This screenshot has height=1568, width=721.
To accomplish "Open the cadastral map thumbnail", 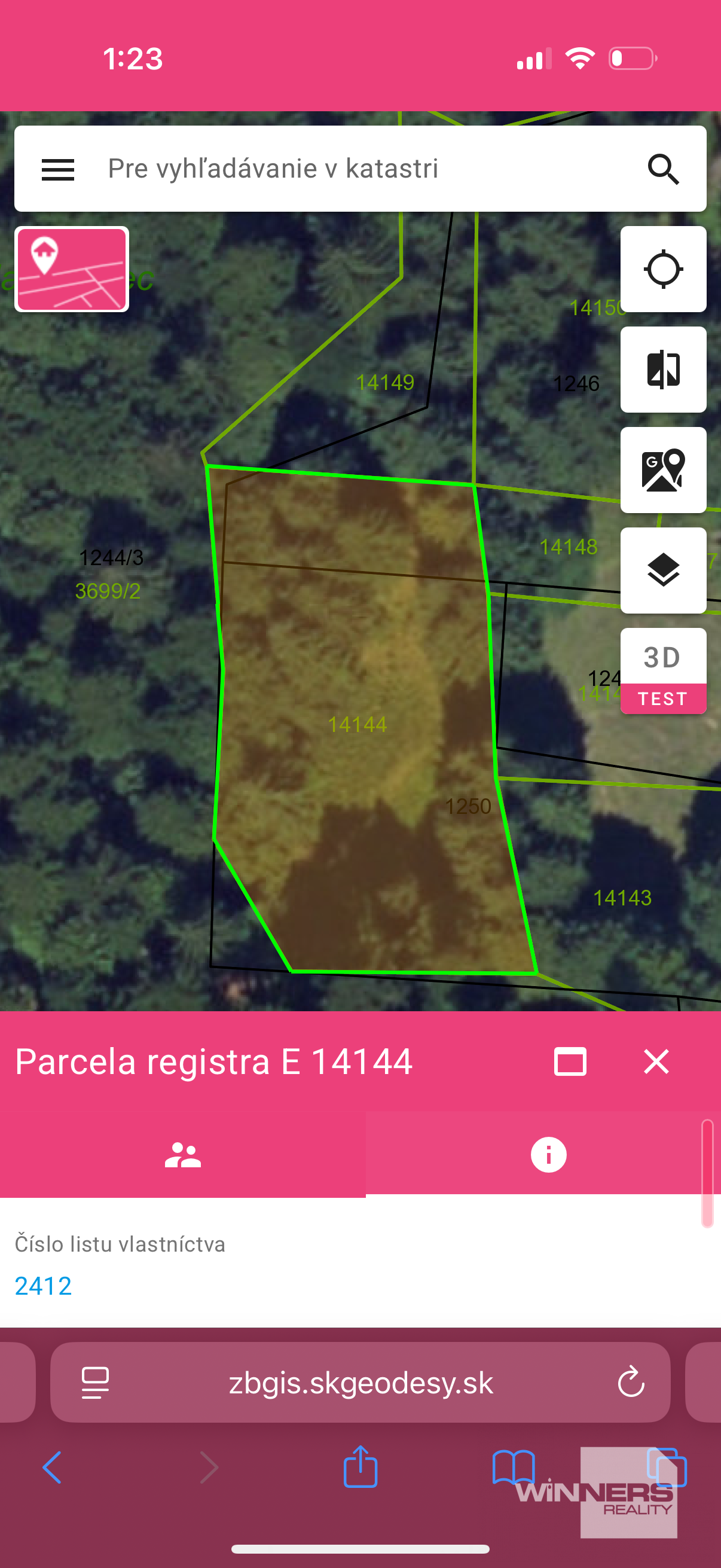I will (x=72, y=269).
